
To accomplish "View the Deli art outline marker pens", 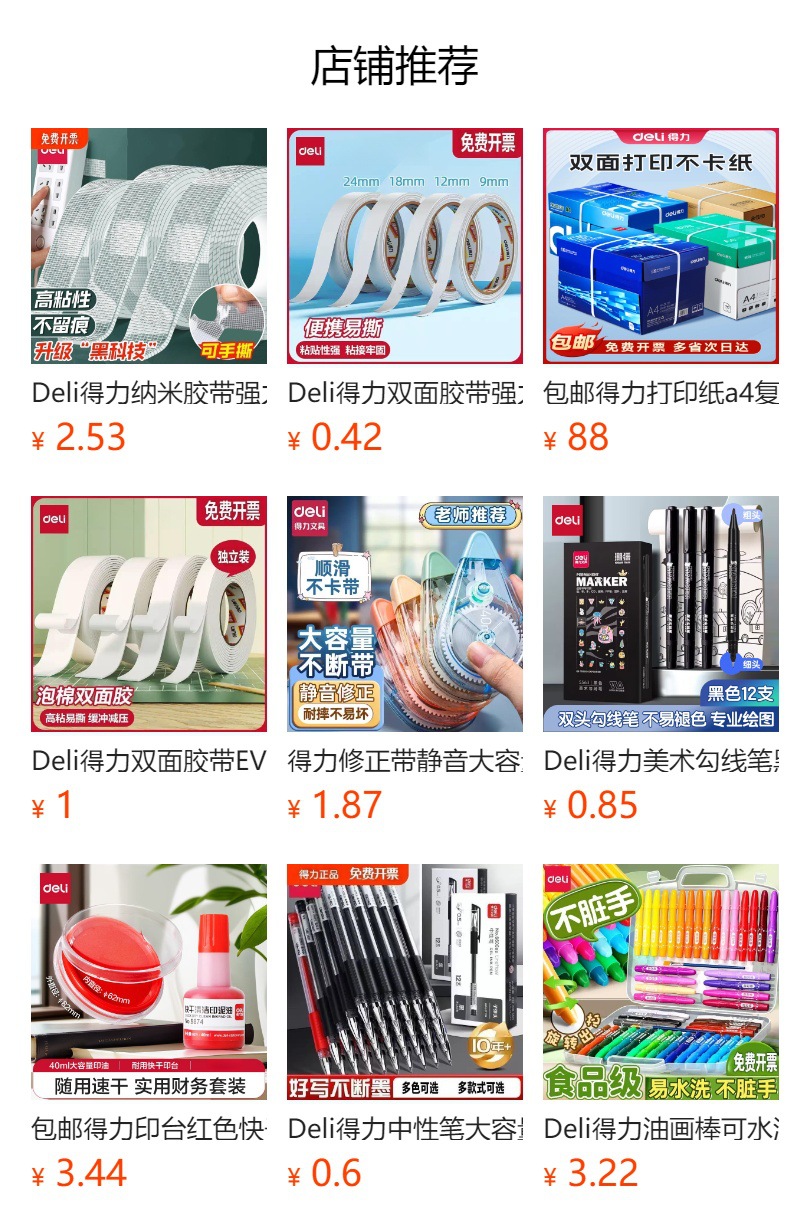I will tap(661, 614).
